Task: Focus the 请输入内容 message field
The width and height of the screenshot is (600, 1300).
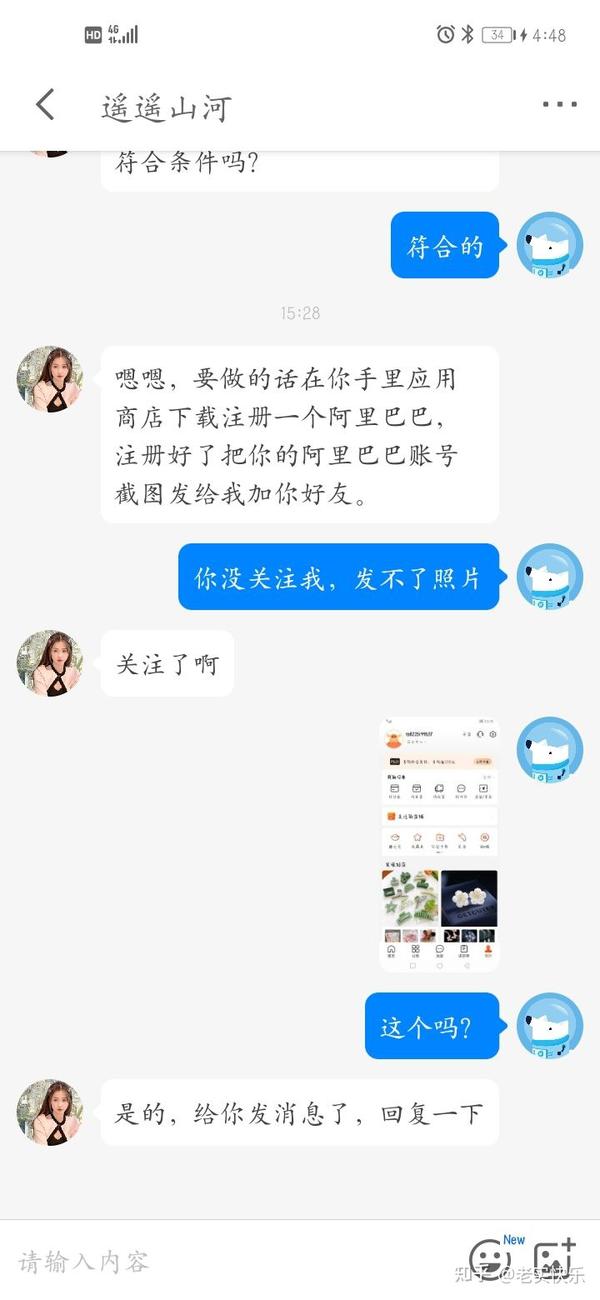Action: point(230,1261)
